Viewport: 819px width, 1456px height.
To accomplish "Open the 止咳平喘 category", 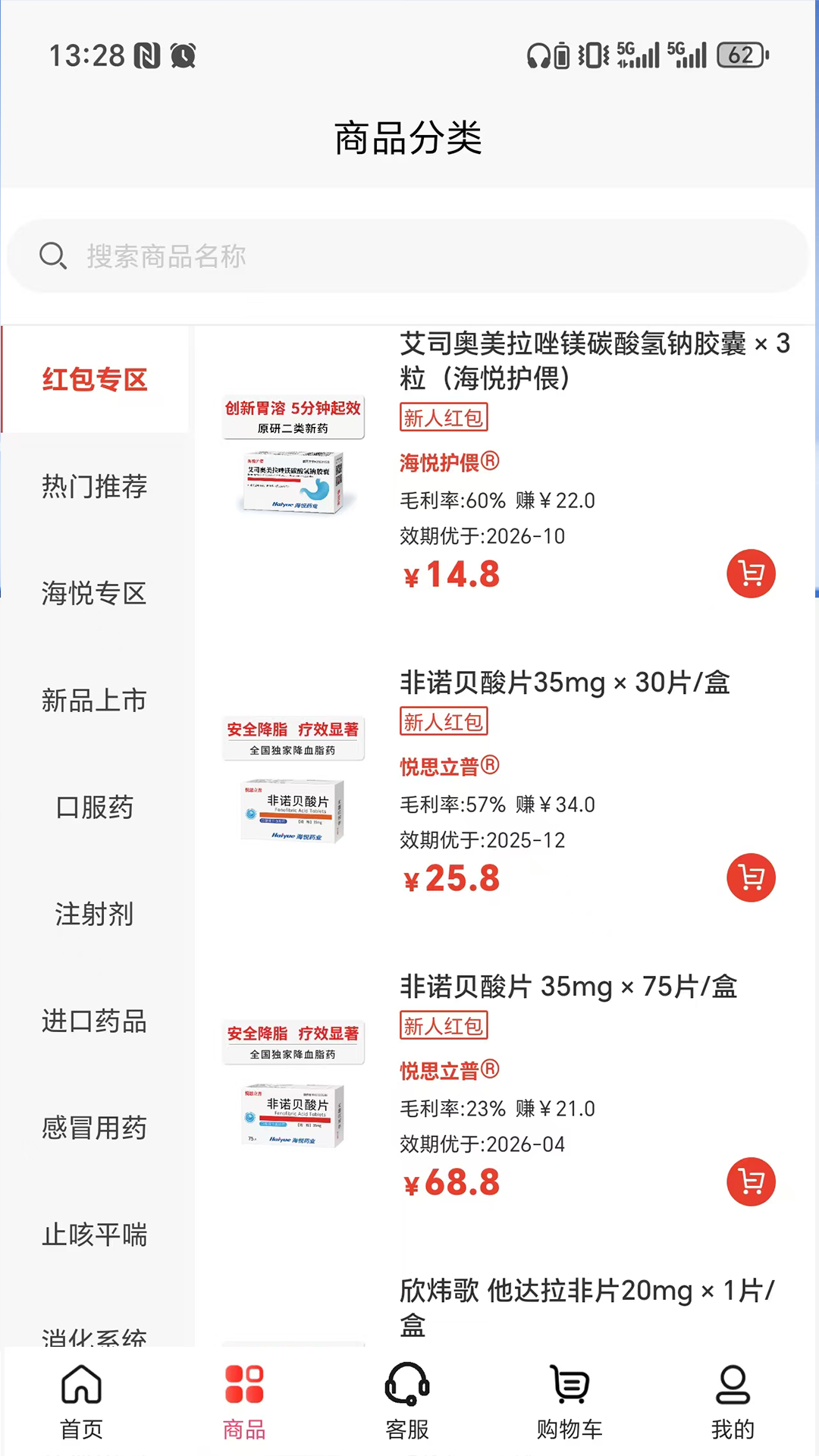I will pos(95,1235).
